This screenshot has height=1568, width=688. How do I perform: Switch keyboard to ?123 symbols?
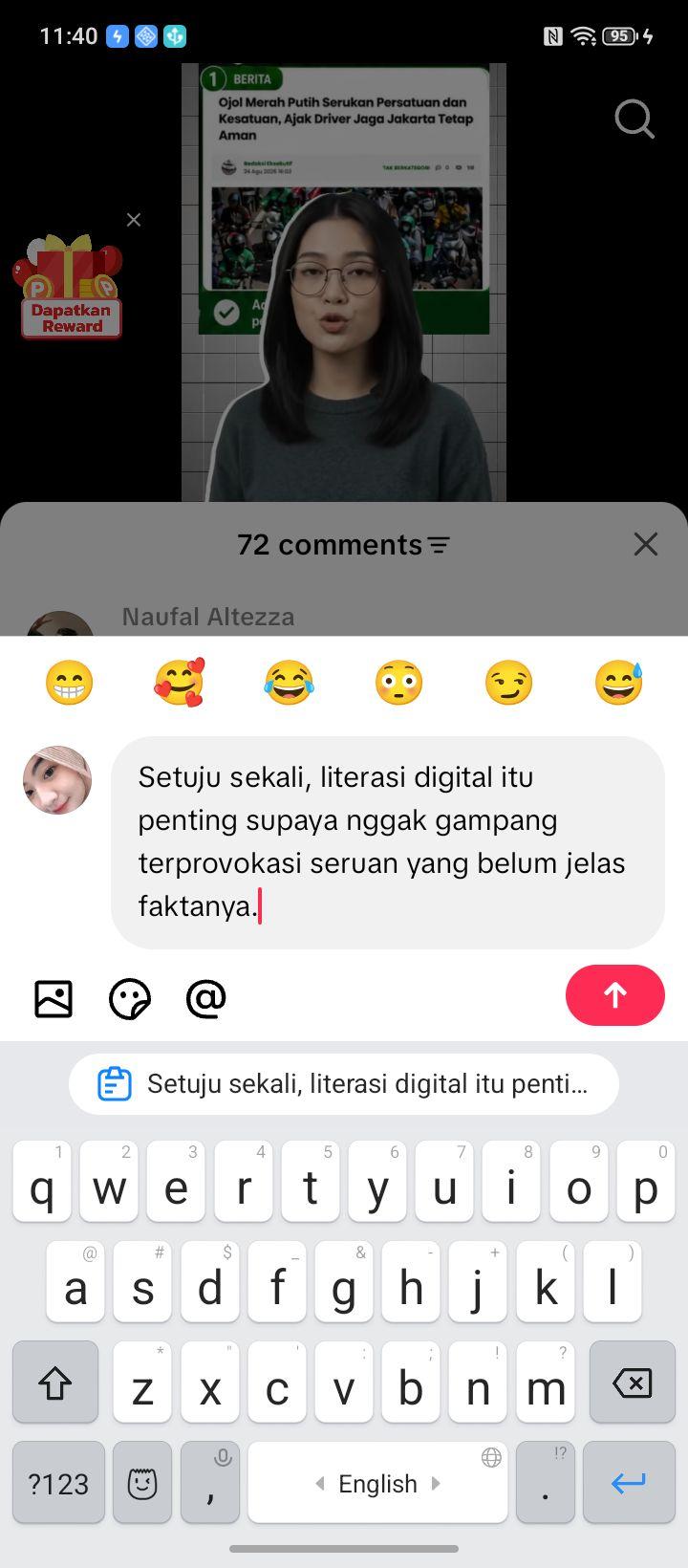58,1483
